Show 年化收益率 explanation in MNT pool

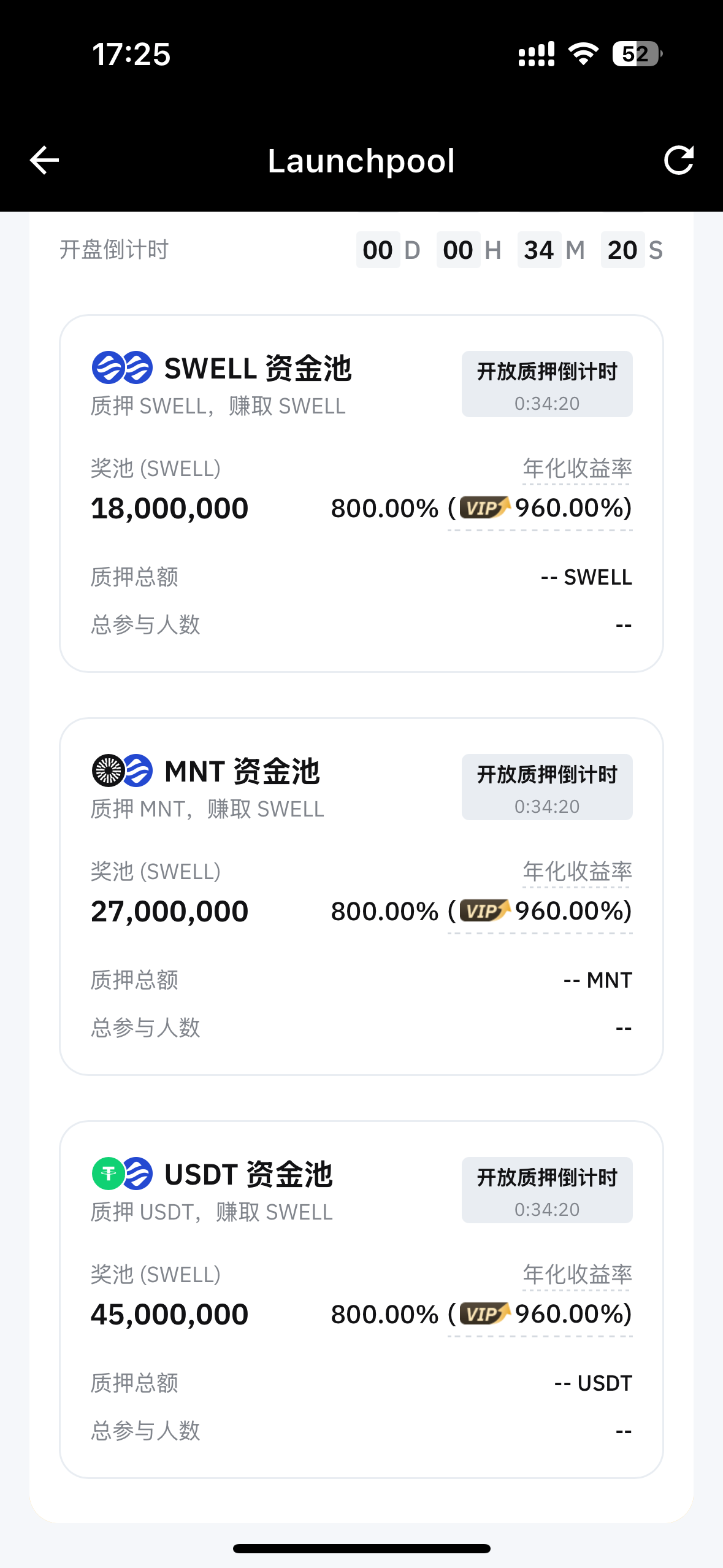(x=576, y=872)
